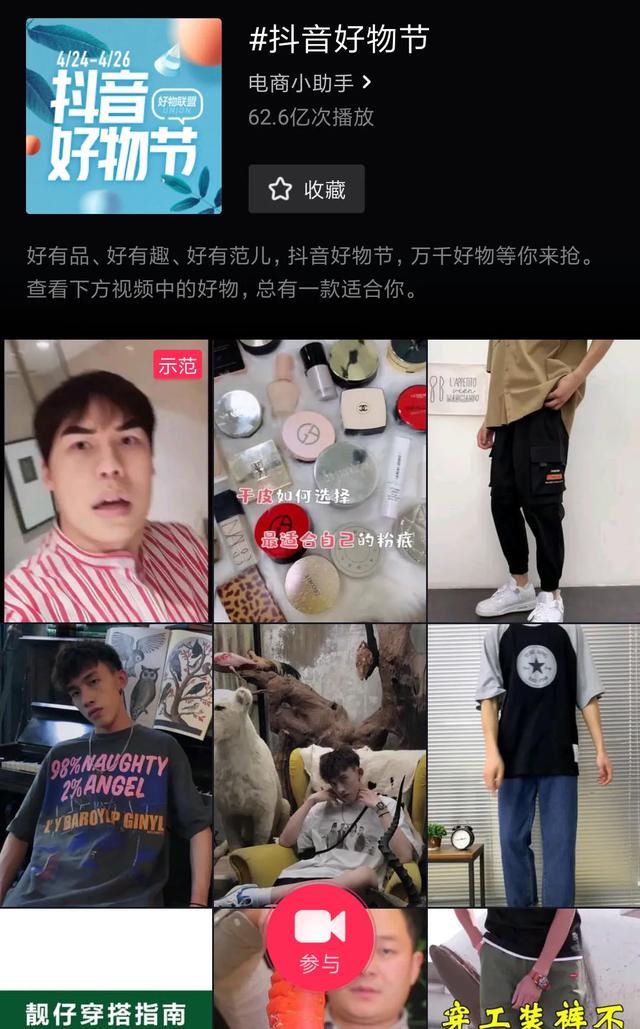Open the 电商小助手 profile link
Screen dimensions: 640x1029
[x=310, y=83]
